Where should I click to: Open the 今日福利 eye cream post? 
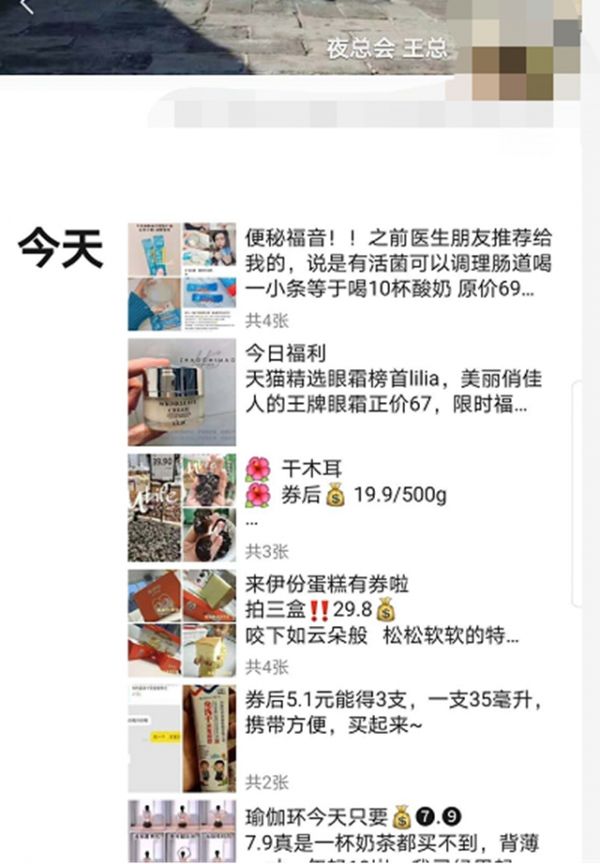click(398, 381)
